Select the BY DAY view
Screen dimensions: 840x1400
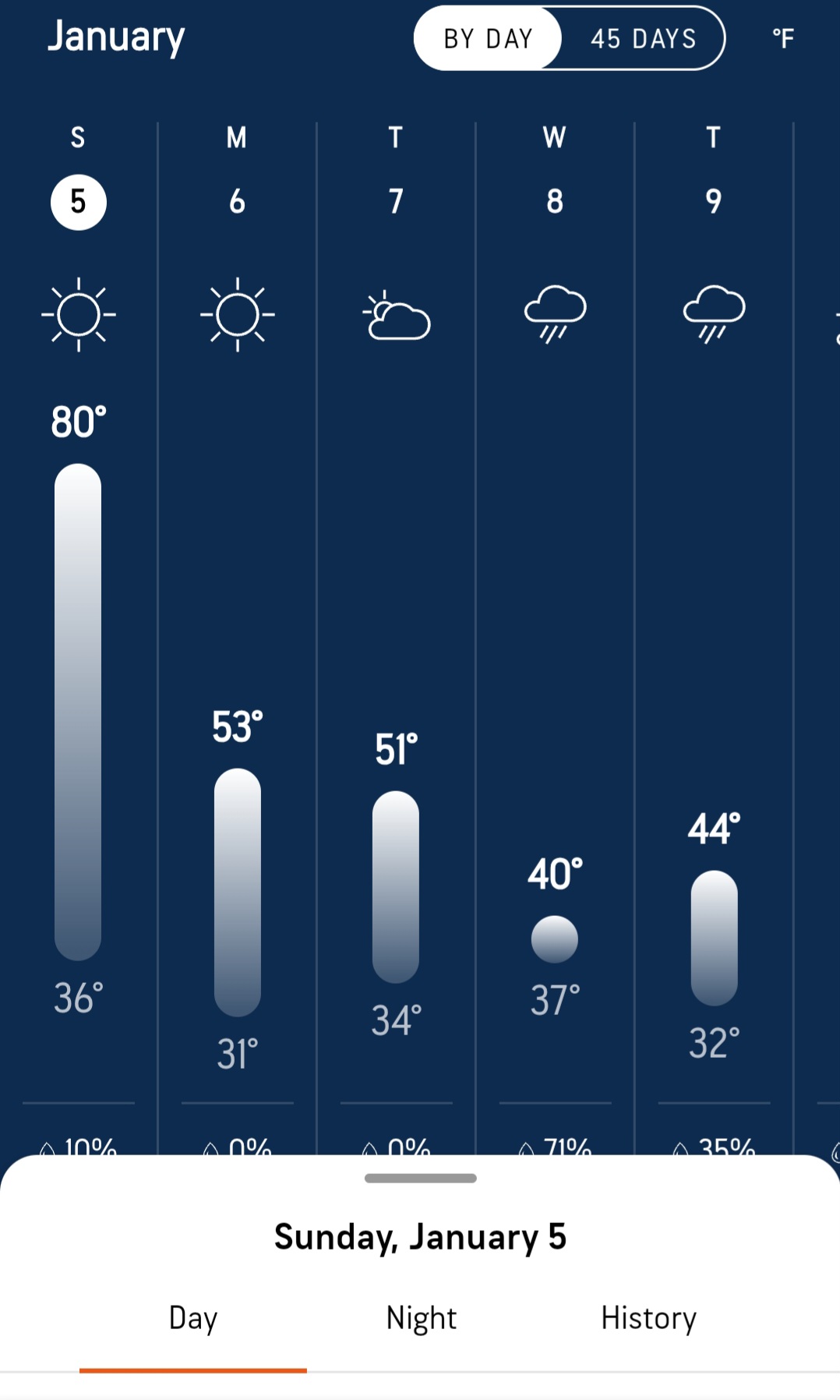tap(488, 38)
